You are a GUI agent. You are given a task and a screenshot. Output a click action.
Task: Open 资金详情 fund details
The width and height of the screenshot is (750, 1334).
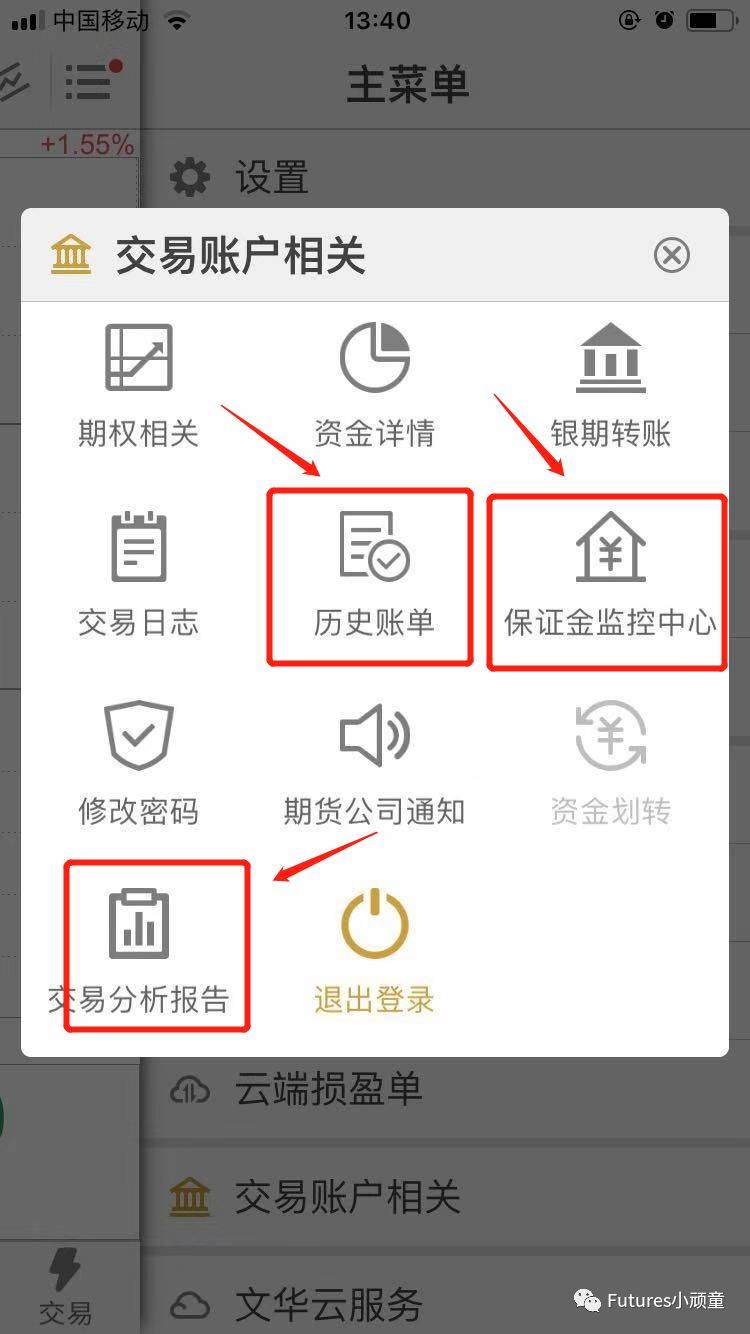click(374, 385)
